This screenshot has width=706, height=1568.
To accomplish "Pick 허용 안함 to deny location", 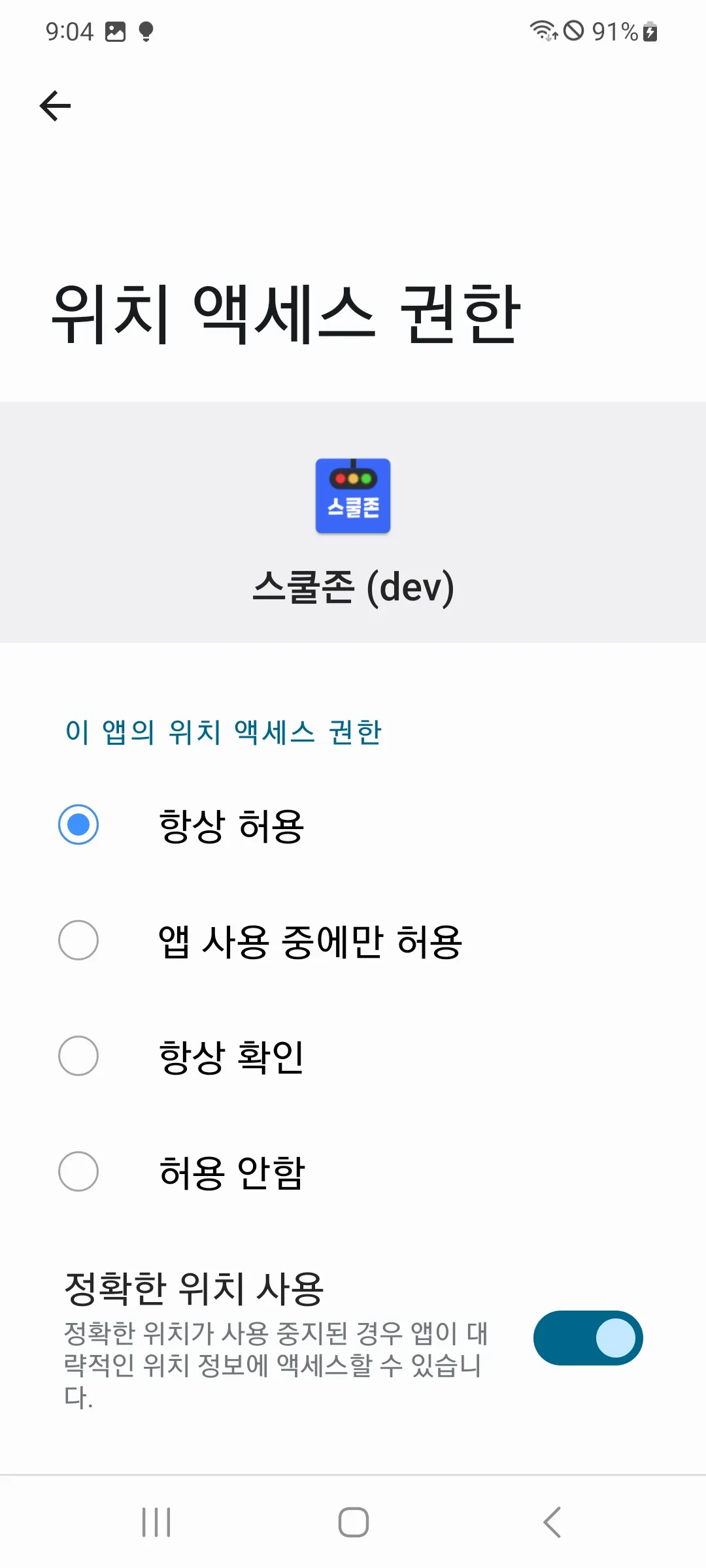I will click(353, 1171).
